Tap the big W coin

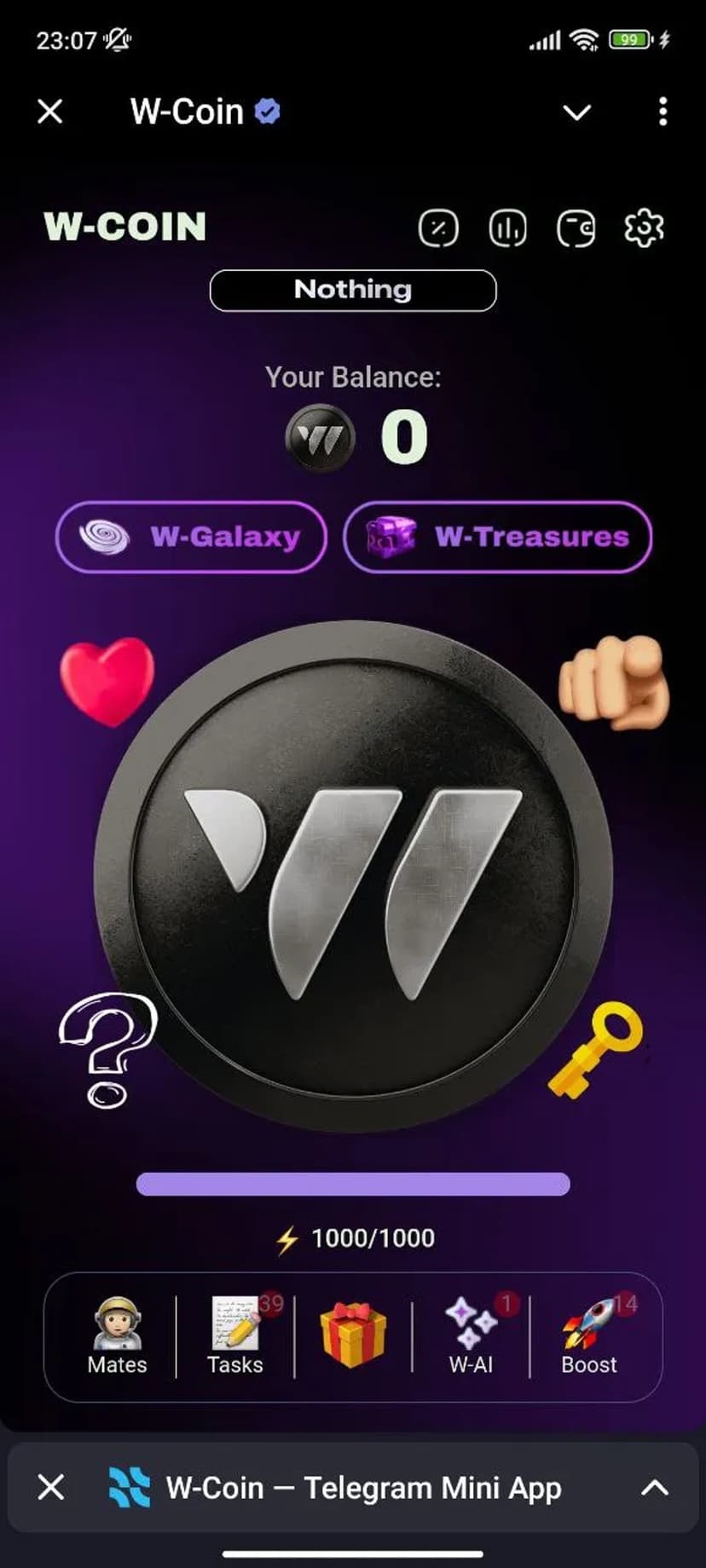[x=352, y=878]
